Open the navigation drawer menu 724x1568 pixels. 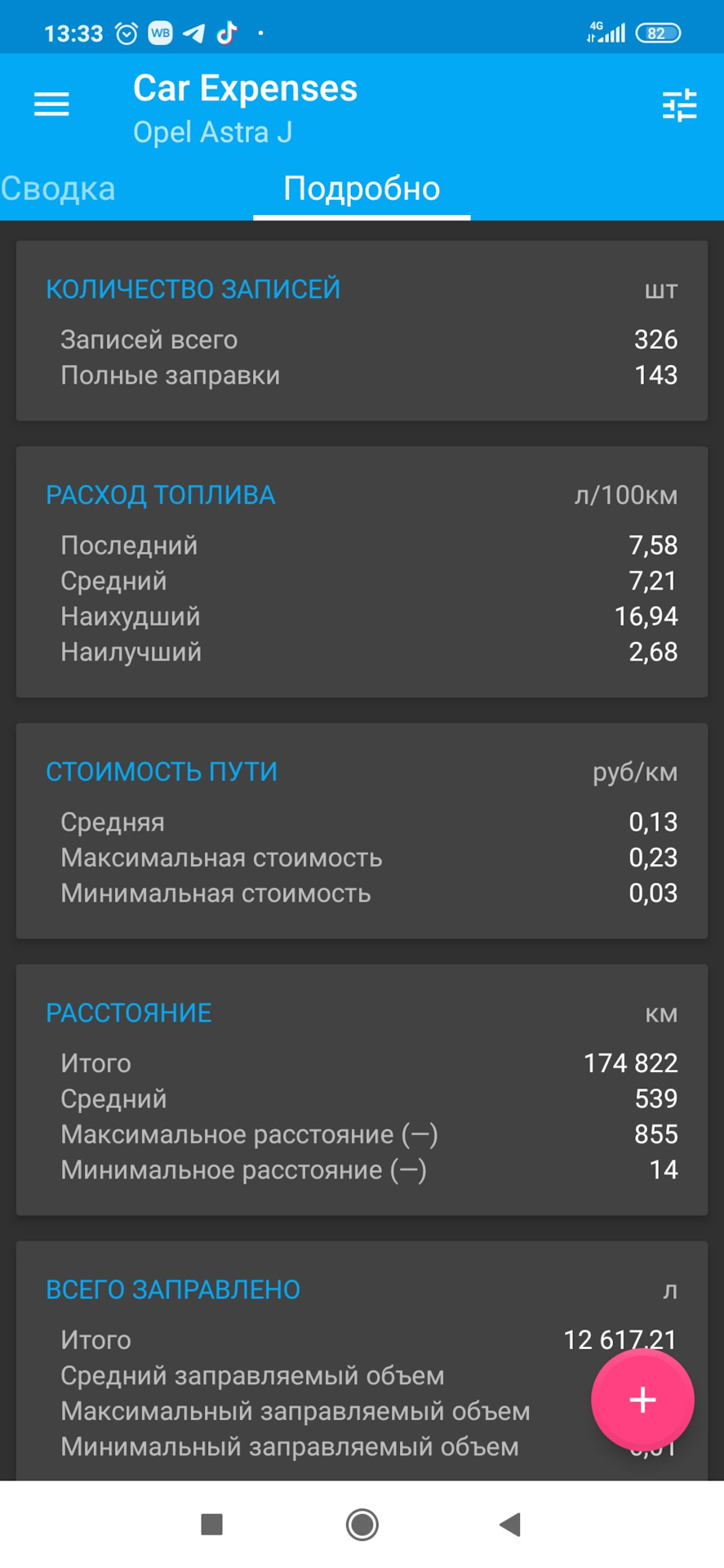click(x=51, y=105)
